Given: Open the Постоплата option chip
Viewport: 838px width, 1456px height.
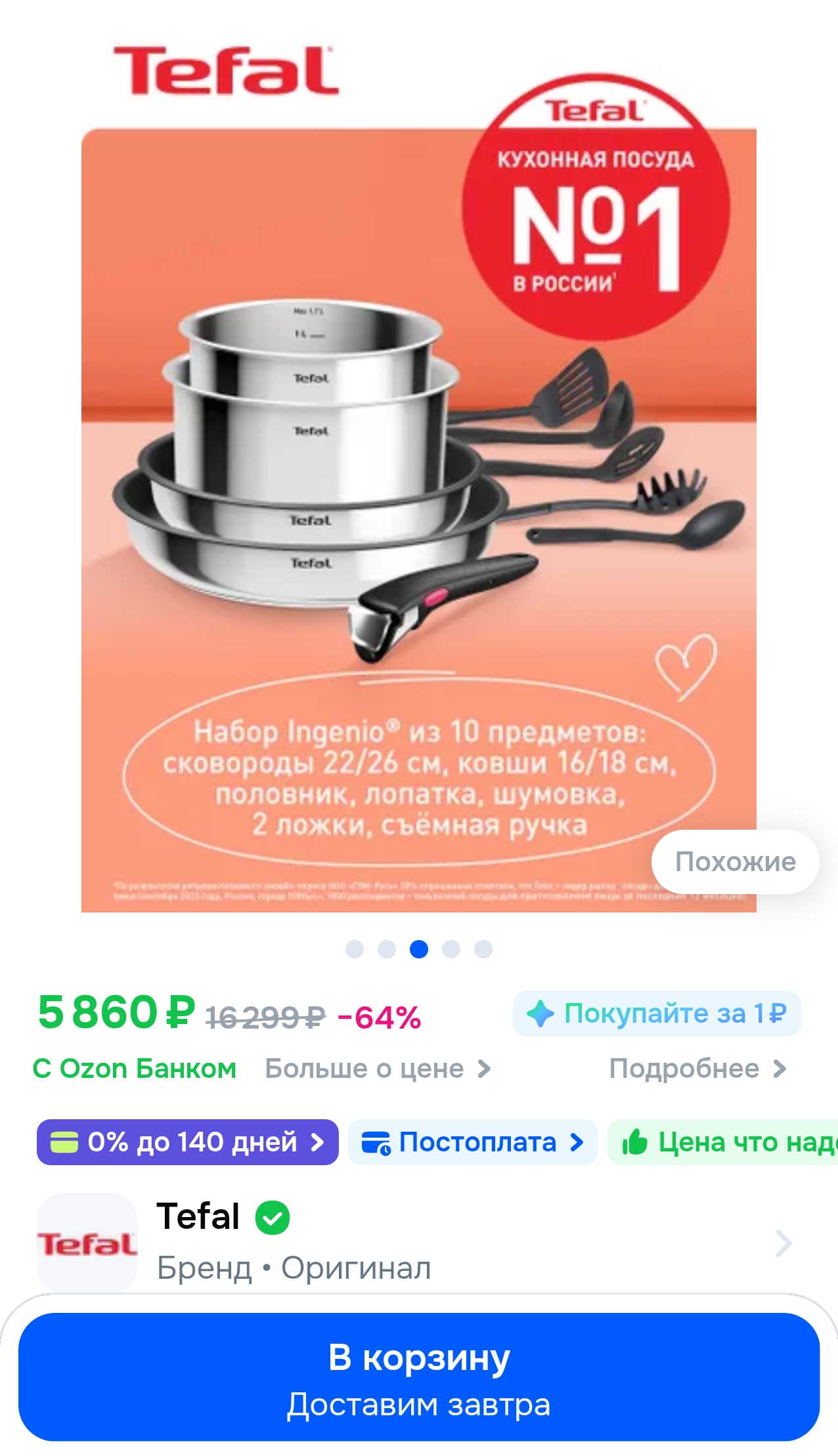Looking at the screenshot, I should point(473,1142).
